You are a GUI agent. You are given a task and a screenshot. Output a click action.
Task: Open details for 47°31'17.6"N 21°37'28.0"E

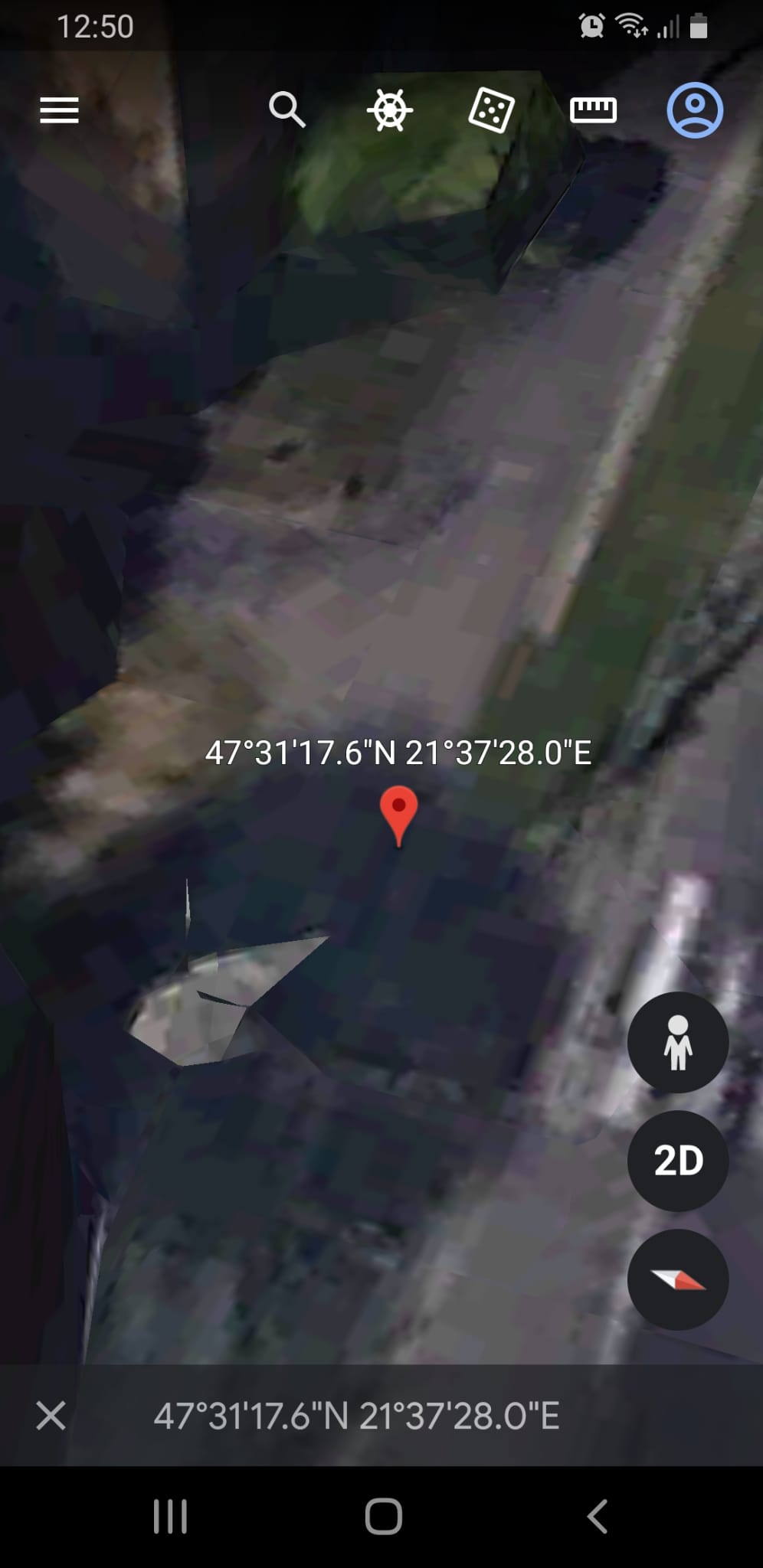pos(356,1416)
